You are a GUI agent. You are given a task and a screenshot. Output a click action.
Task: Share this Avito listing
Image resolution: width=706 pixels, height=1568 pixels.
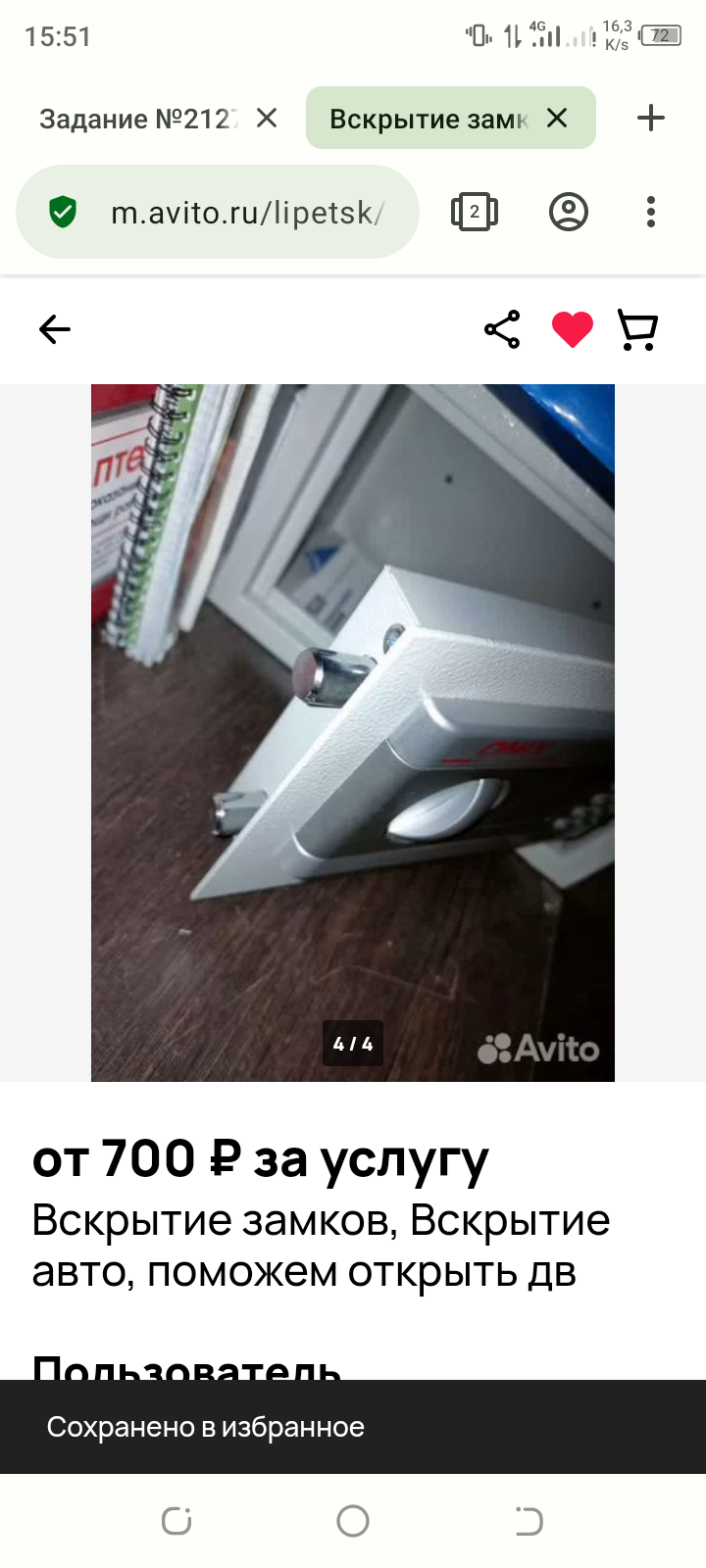502,329
